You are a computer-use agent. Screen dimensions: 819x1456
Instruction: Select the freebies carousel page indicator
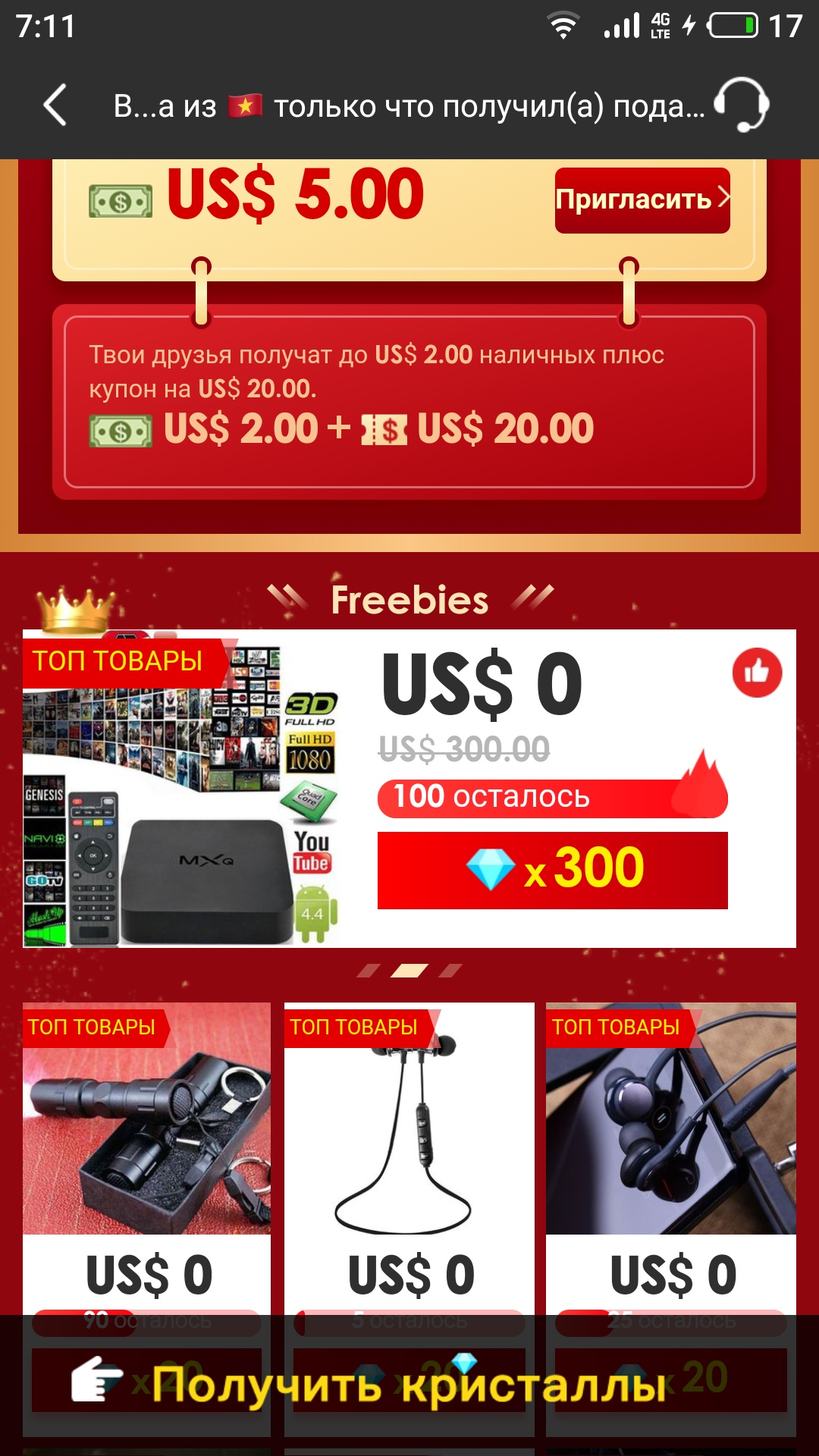409,971
